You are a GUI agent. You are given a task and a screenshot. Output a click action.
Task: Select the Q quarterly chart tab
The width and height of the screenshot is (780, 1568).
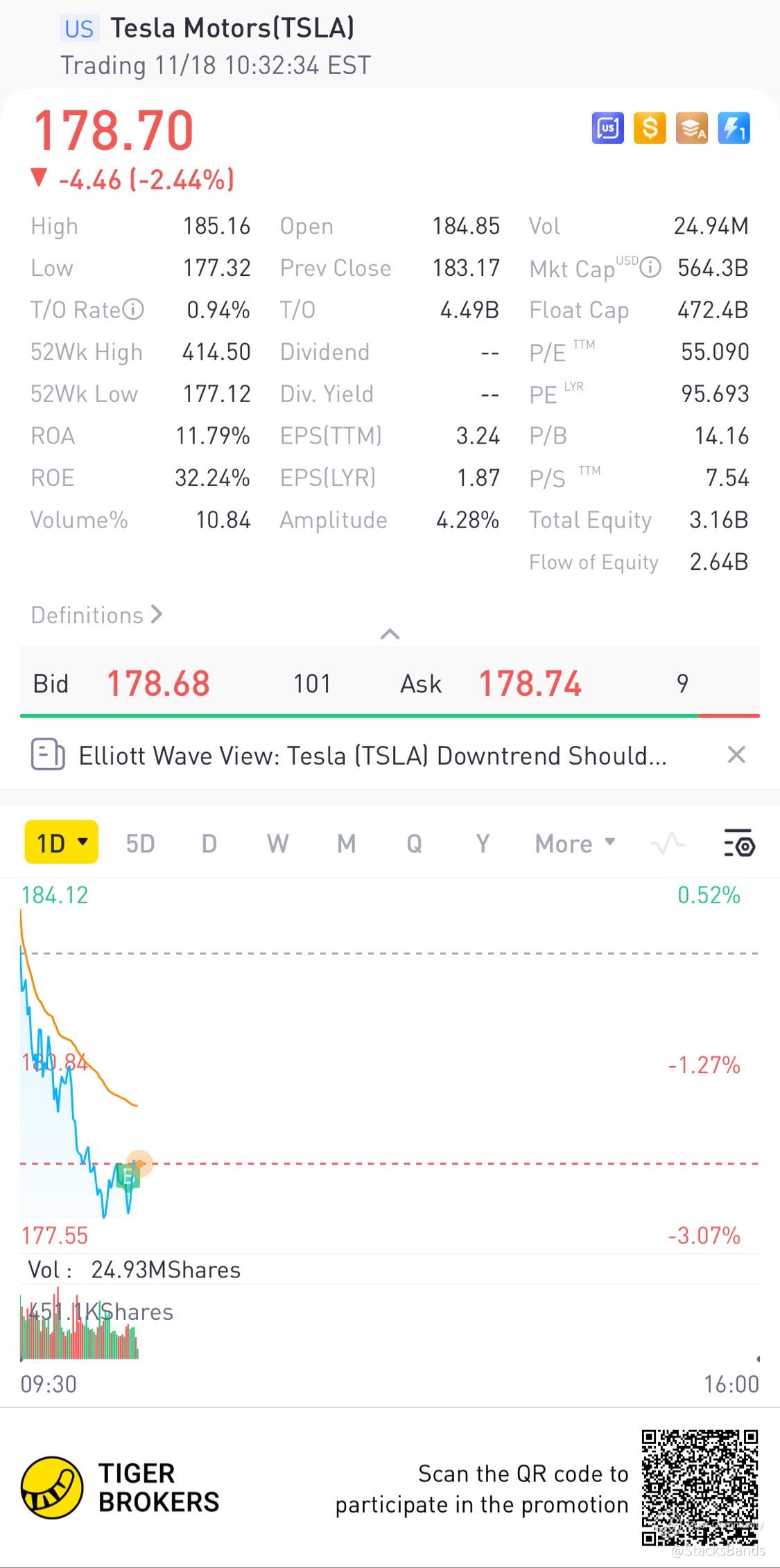tap(414, 844)
